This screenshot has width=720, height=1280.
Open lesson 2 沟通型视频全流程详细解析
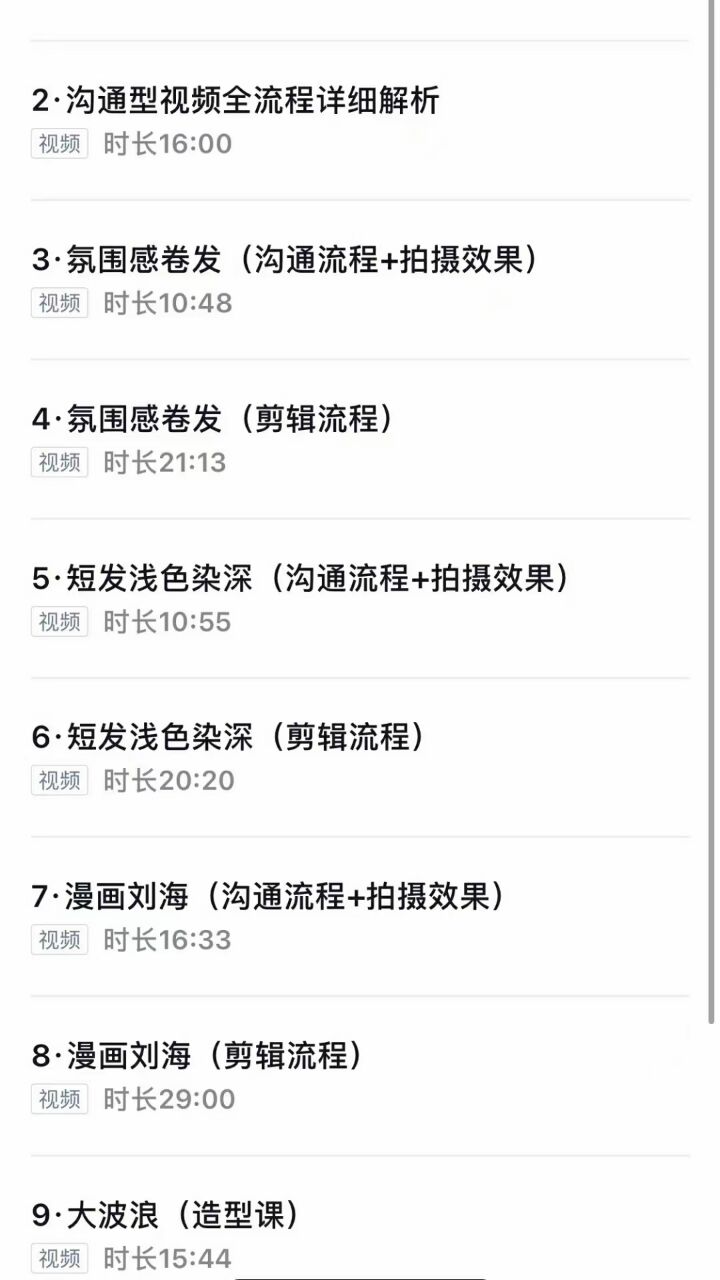[x=360, y=120]
